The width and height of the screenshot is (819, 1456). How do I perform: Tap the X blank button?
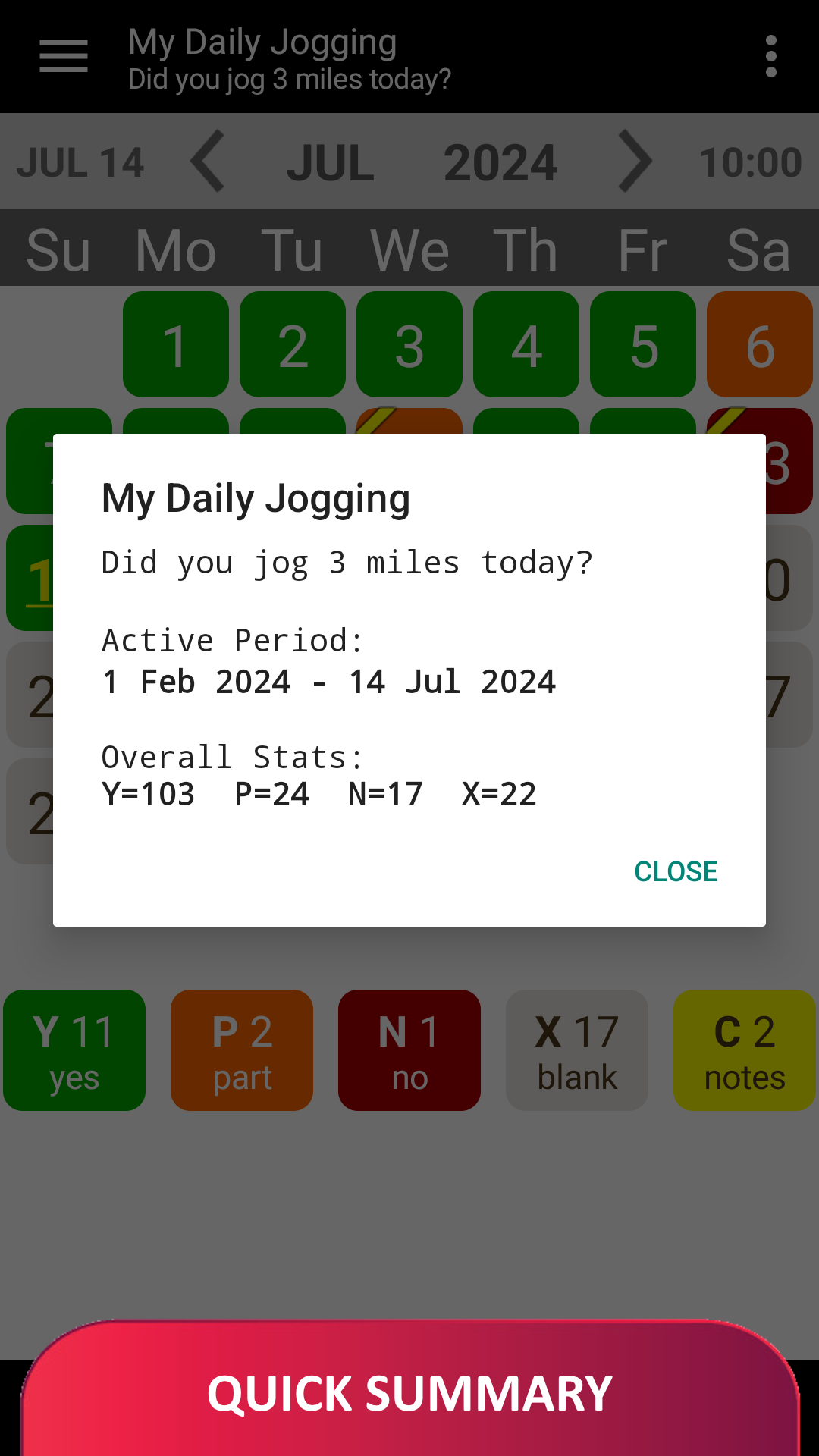577,1050
